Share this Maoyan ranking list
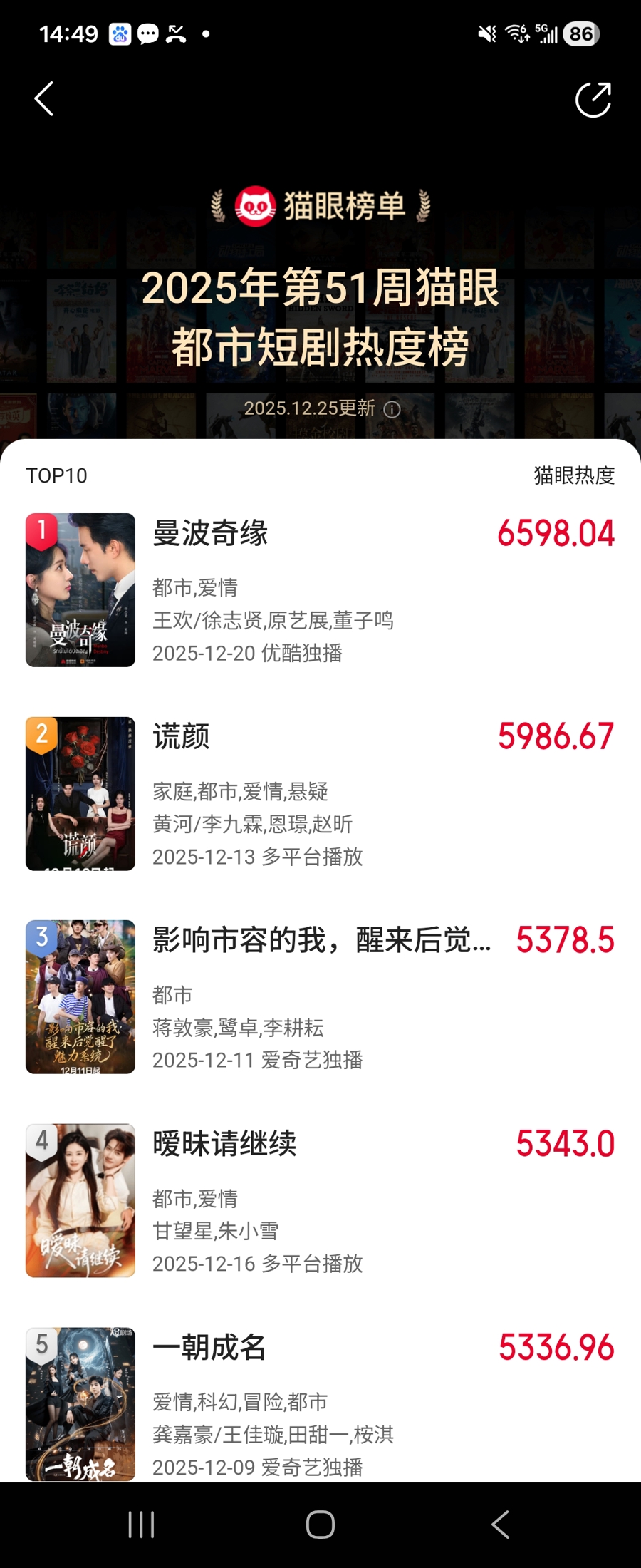 (593, 99)
